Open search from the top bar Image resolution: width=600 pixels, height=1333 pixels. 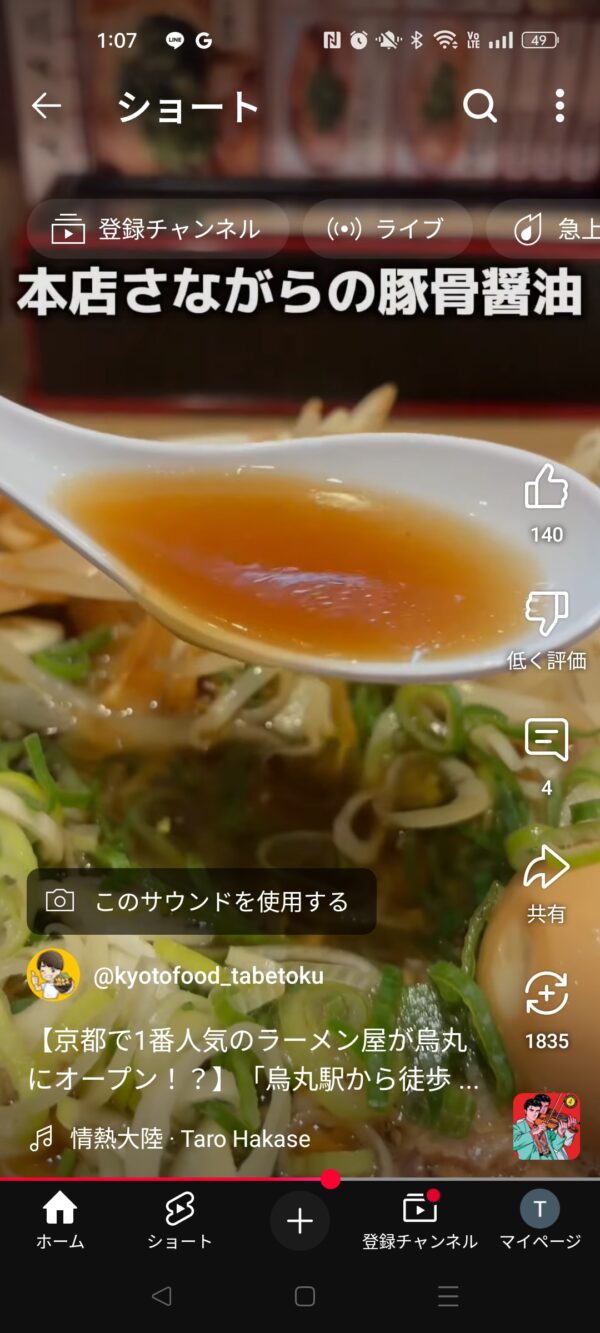pos(480,106)
